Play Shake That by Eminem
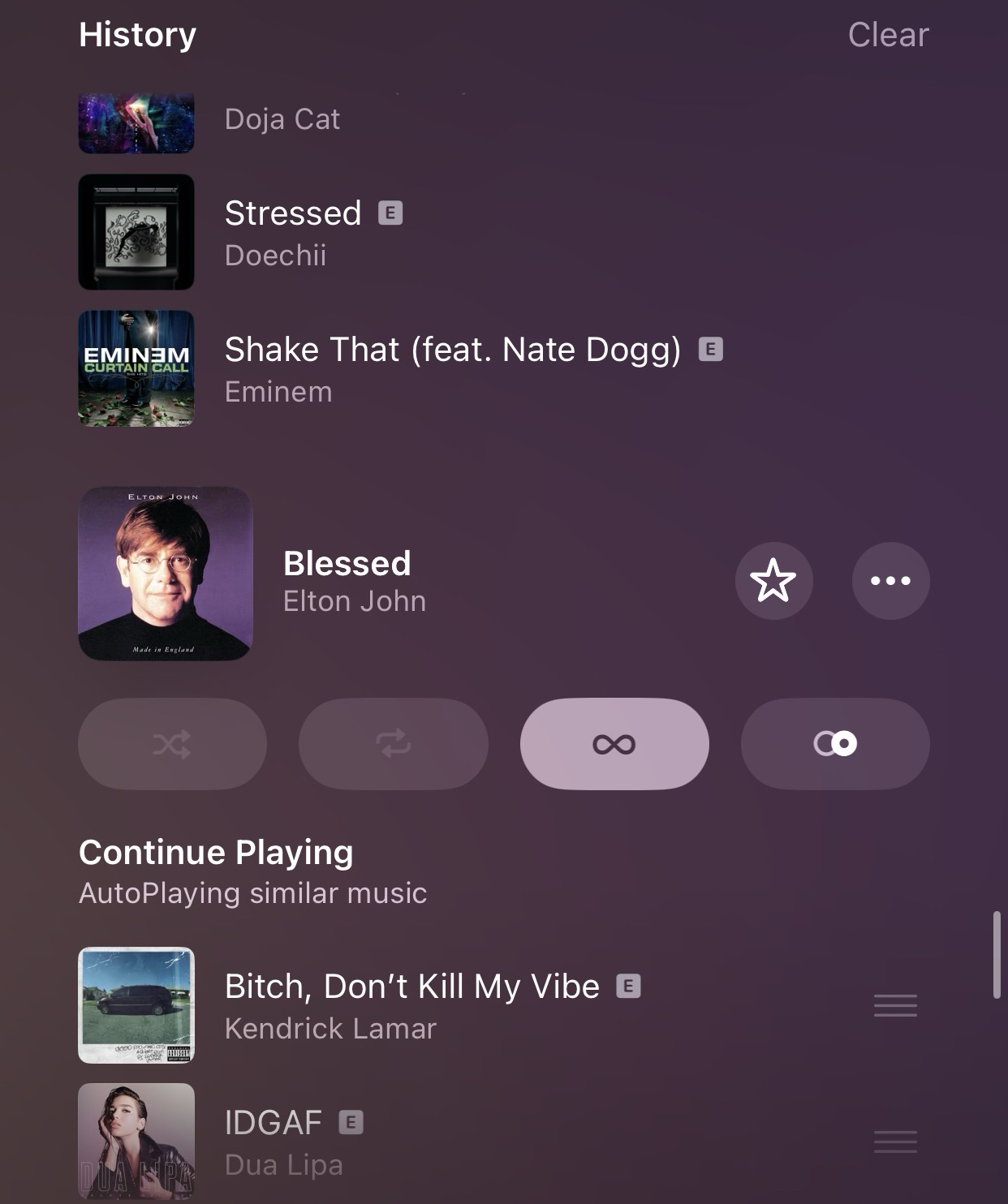 pos(451,369)
